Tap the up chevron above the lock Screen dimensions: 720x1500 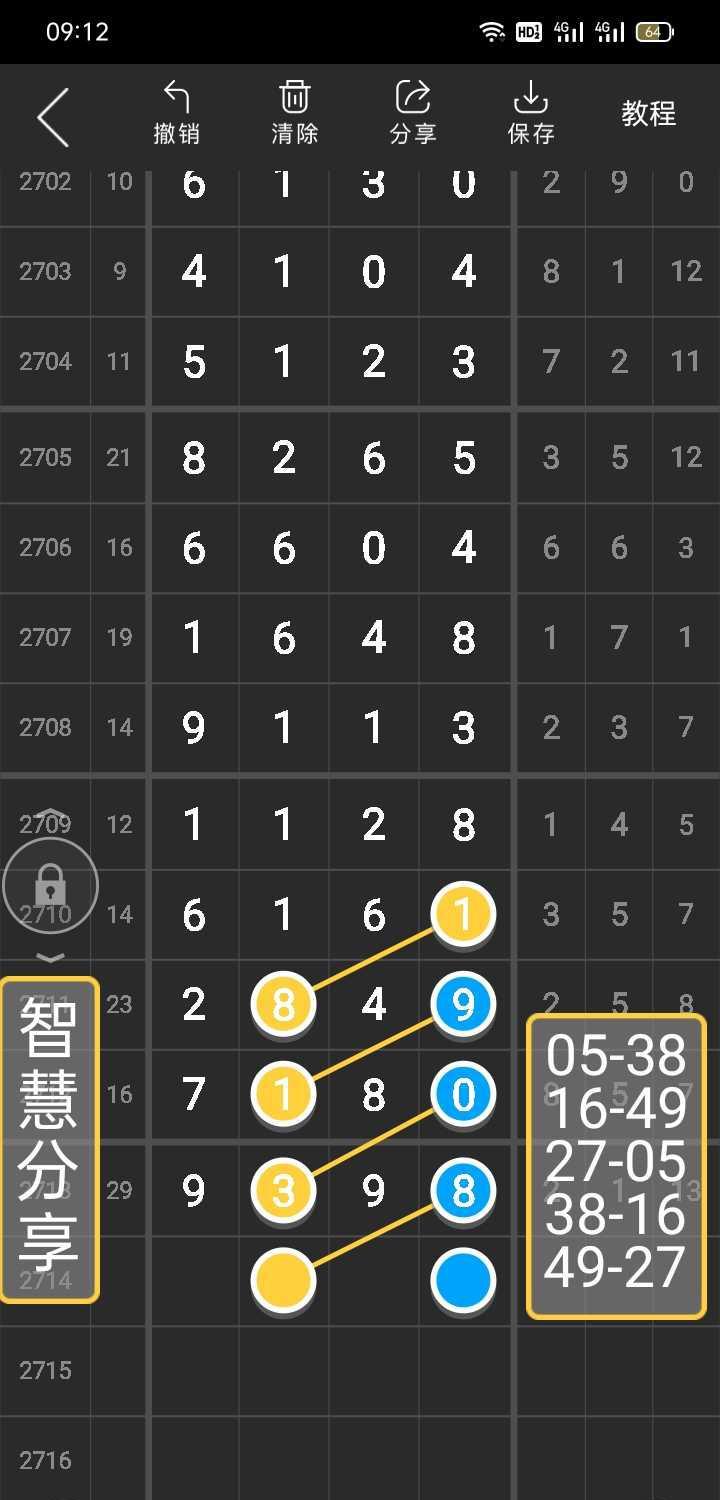tap(50, 815)
